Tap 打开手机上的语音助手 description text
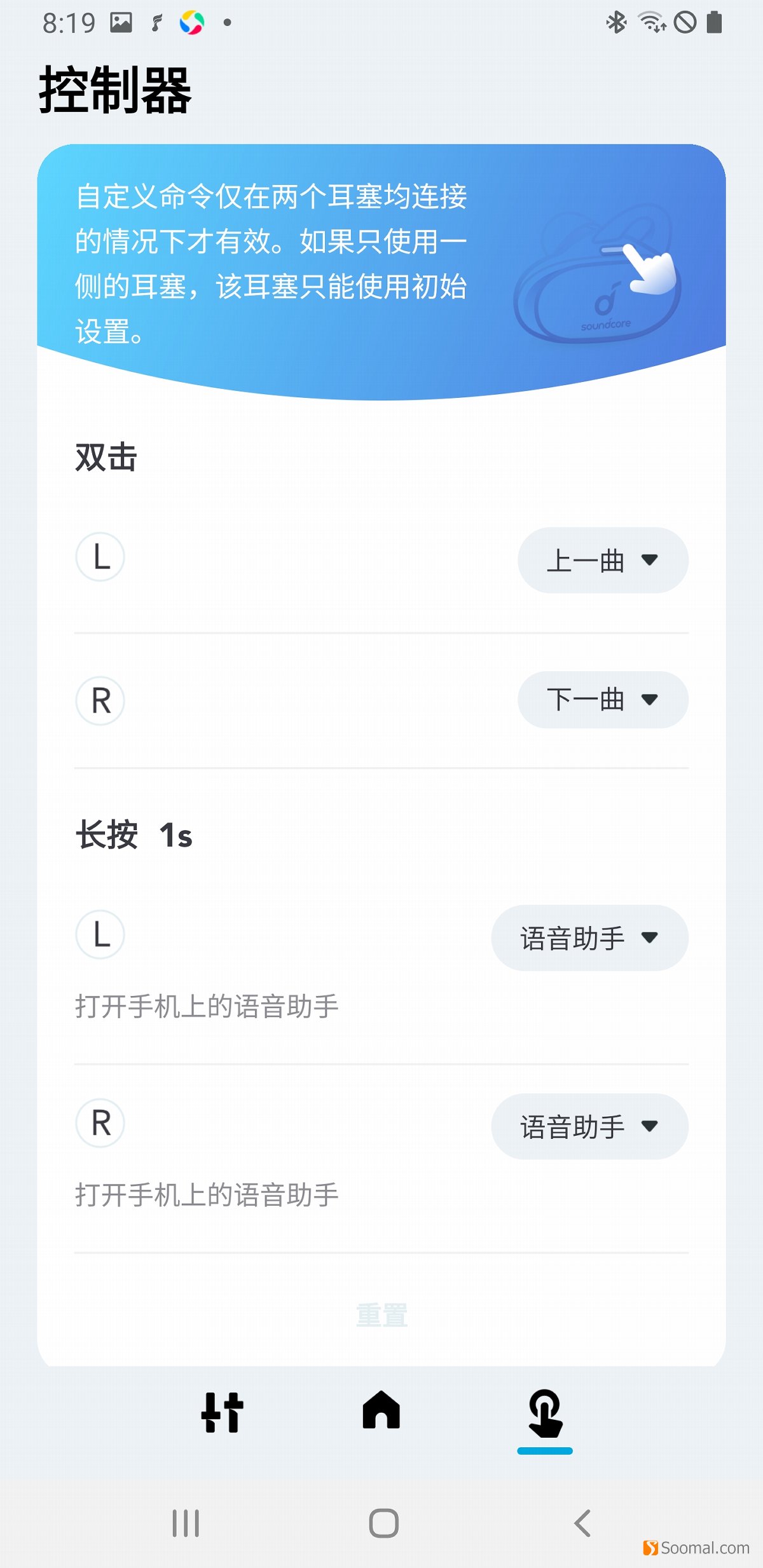The width and height of the screenshot is (763, 1568). 207,1006
